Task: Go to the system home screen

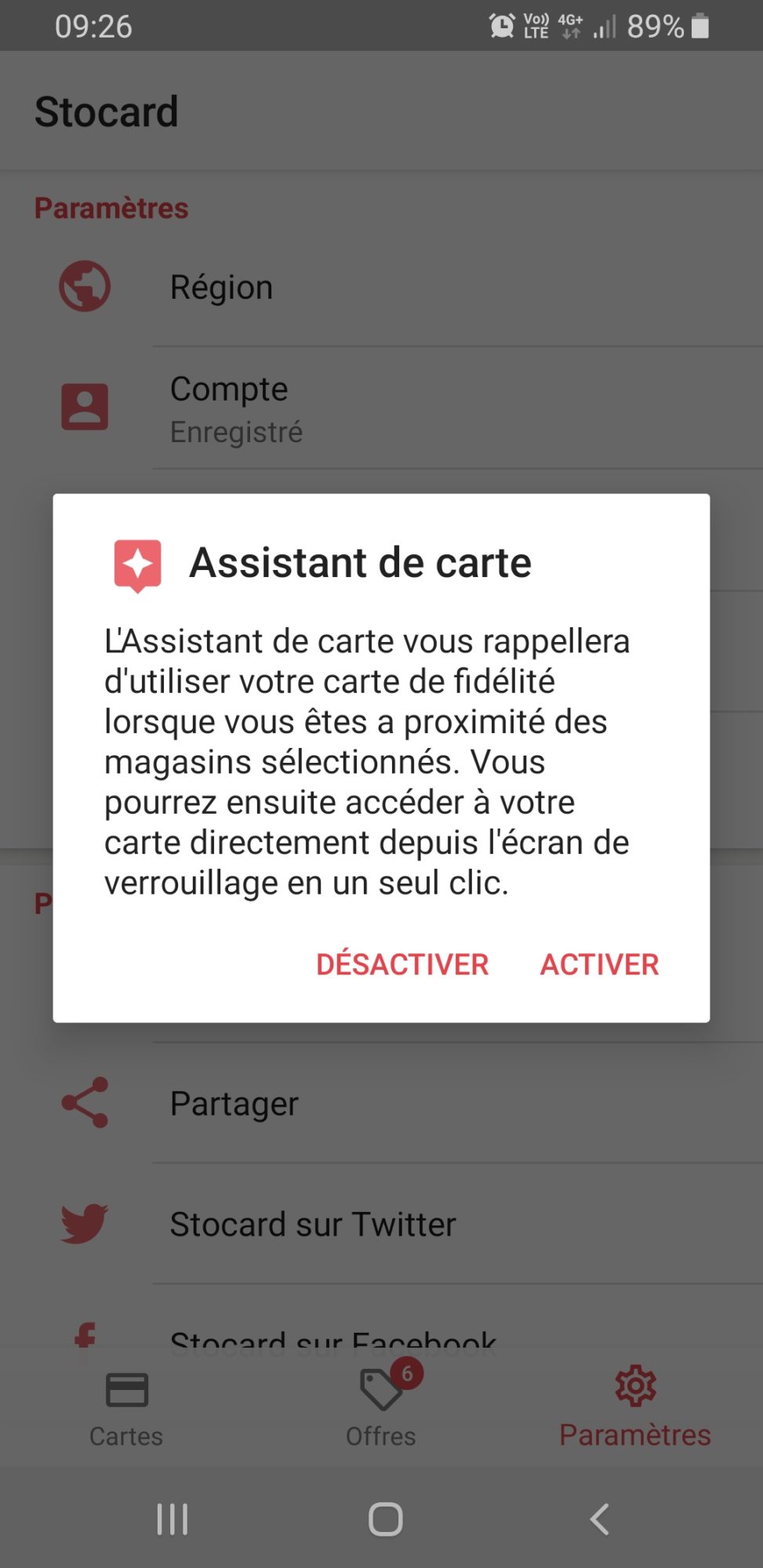Action: point(385,1519)
